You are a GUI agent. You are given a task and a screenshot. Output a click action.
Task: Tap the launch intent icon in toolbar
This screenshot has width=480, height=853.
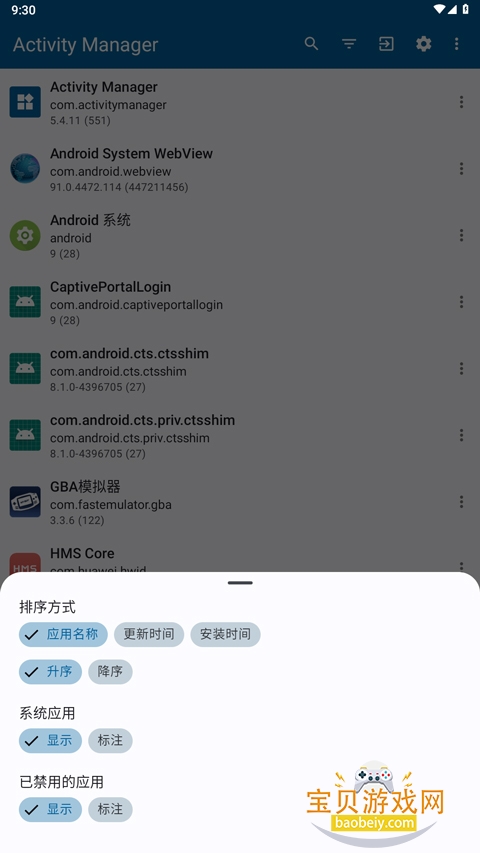click(386, 44)
